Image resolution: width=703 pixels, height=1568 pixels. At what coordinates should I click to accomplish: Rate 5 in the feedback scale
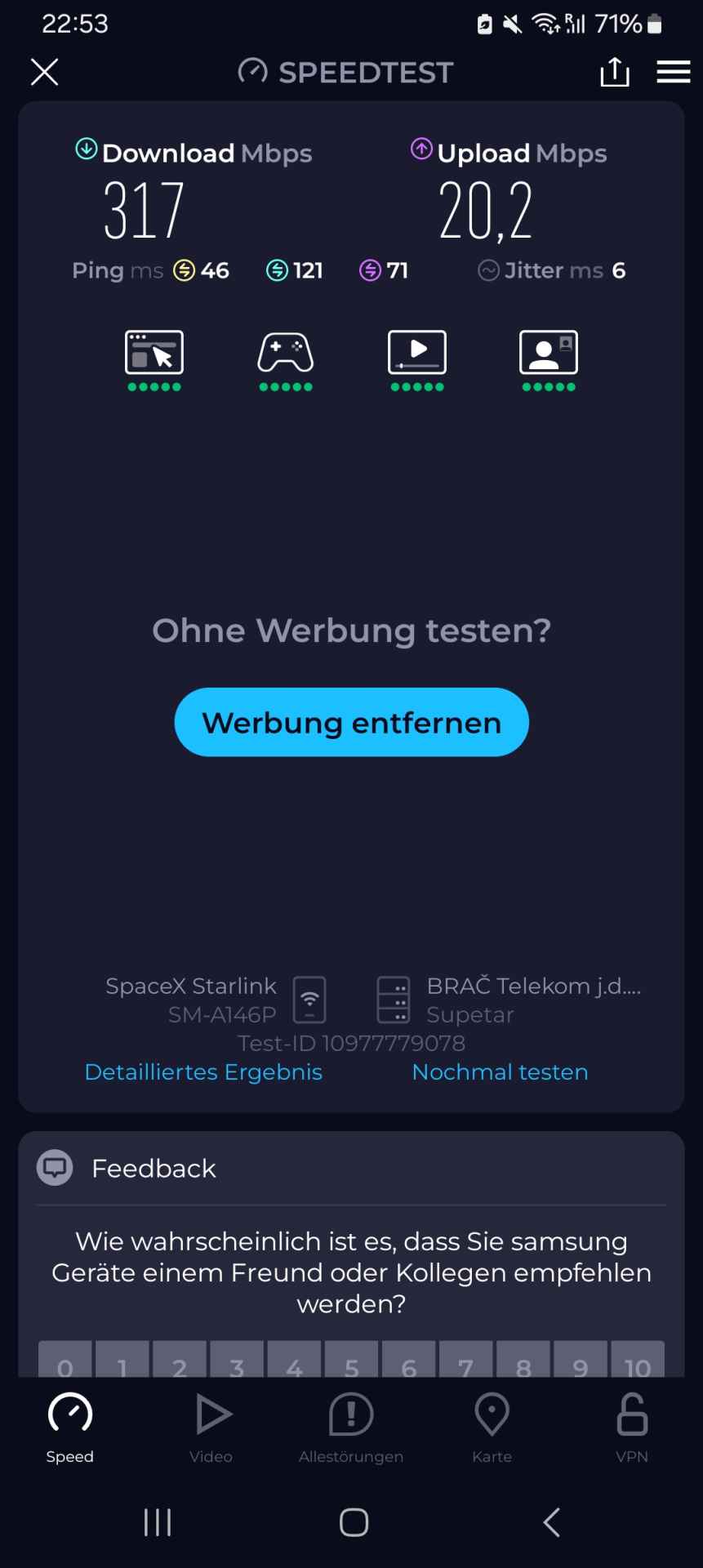pos(352,1359)
